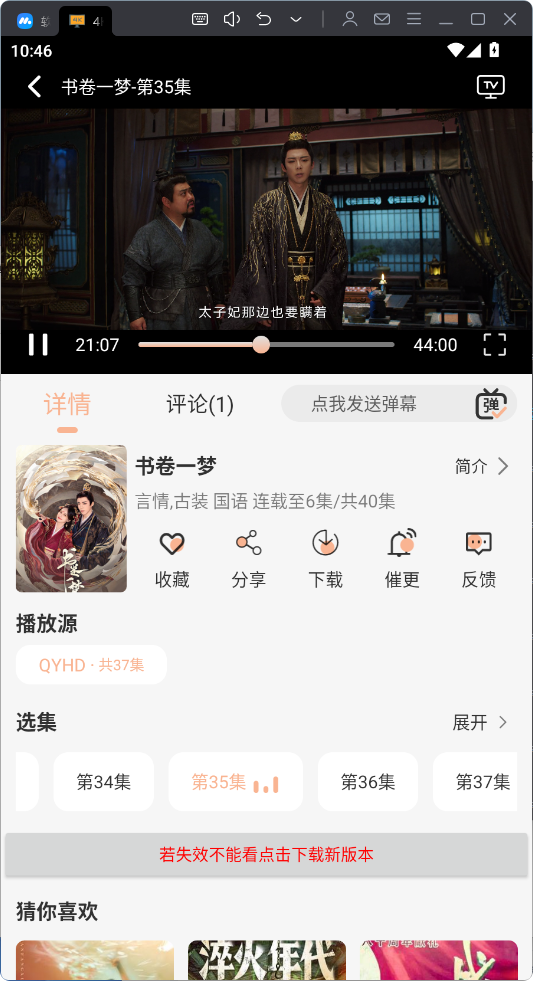Image resolution: width=533 pixels, height=981 pixels.
Task: Play 第34集
Action: click(104, 781)
